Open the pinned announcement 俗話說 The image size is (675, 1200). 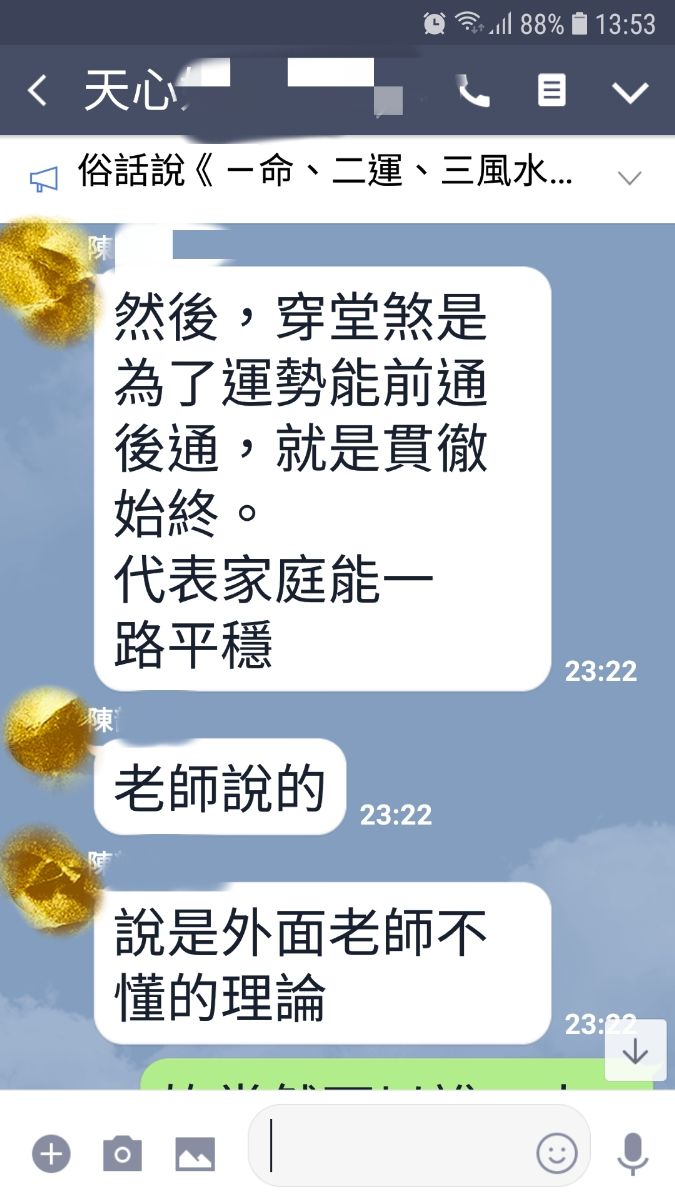320,177
